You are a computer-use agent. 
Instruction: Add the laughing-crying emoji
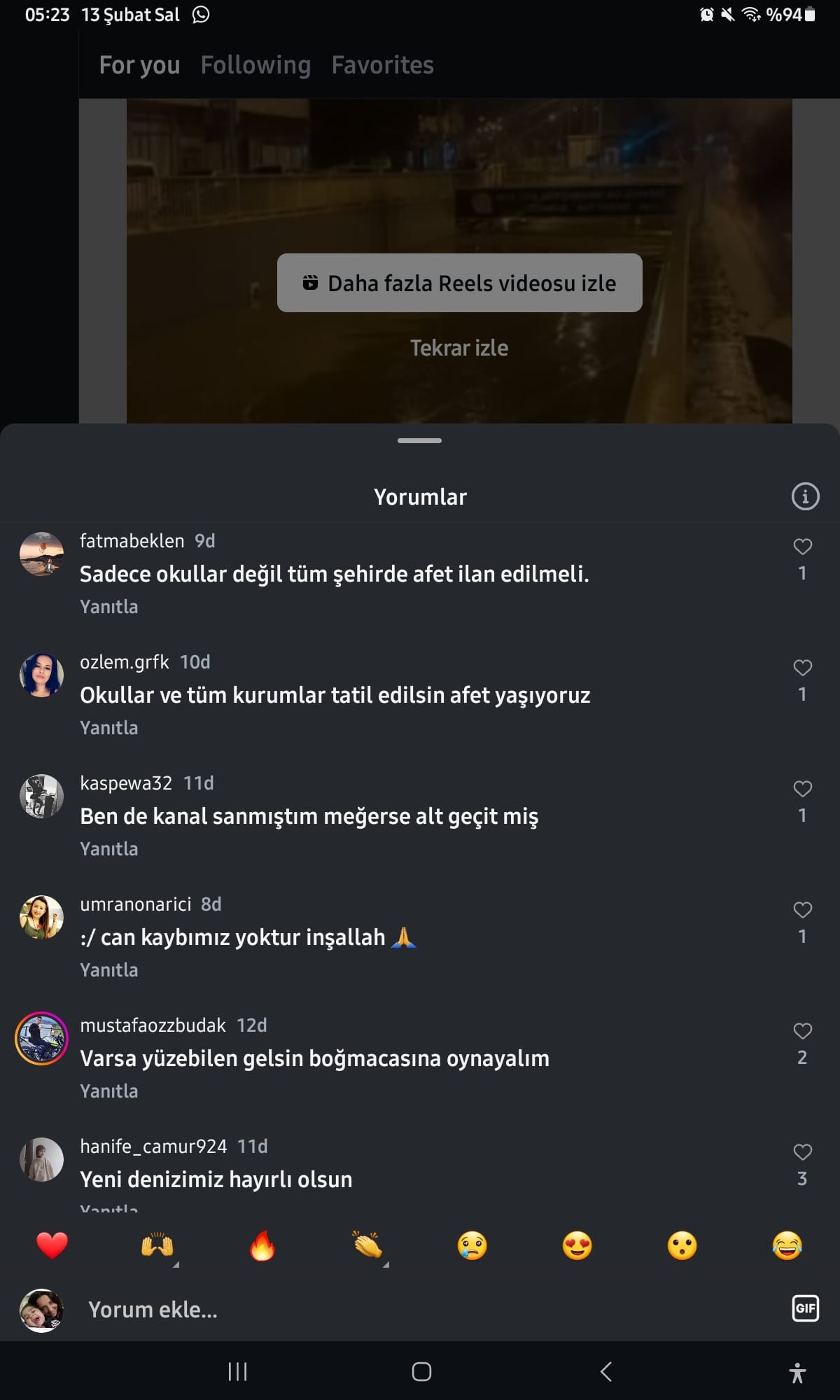point(787,1246)
